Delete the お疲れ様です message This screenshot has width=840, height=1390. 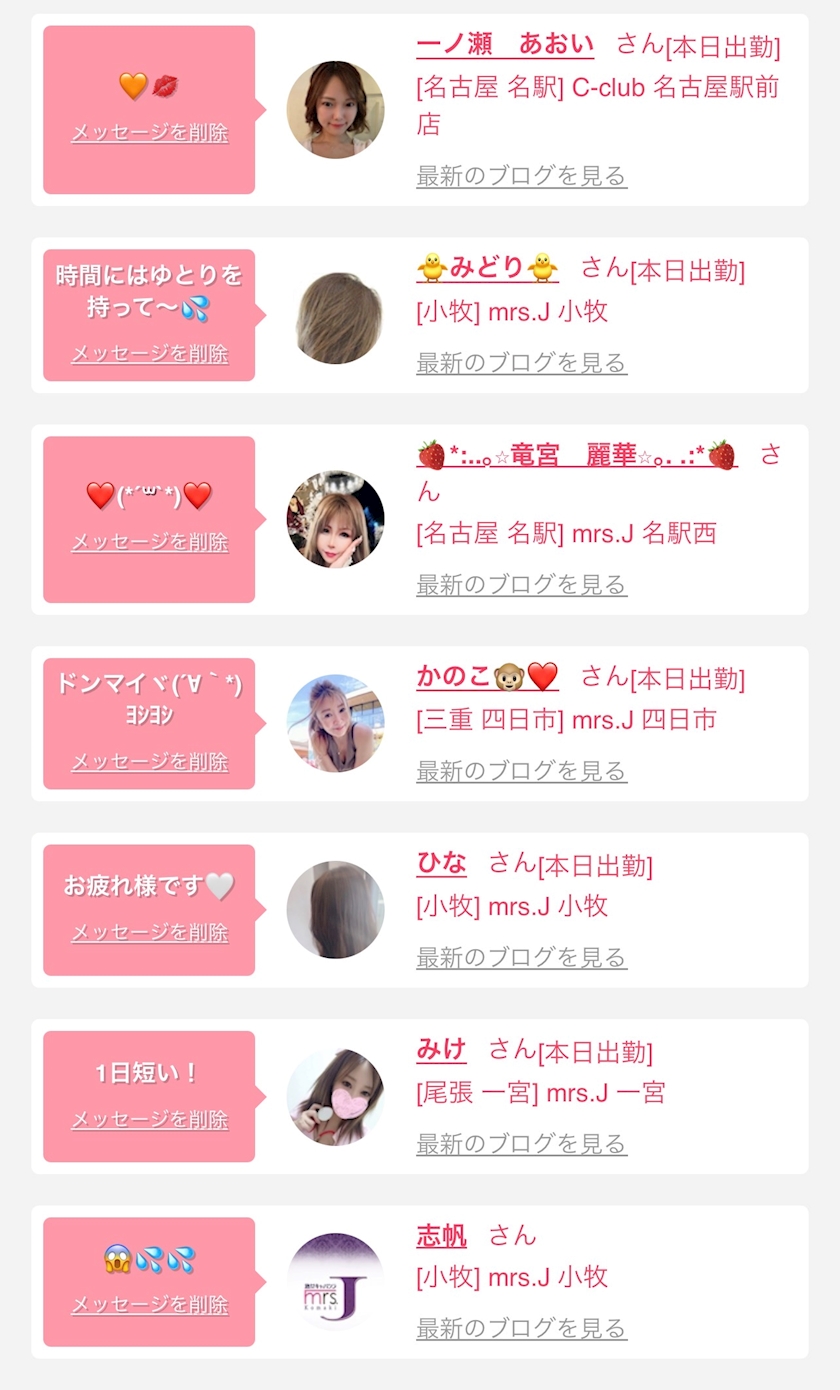(150, 933)
